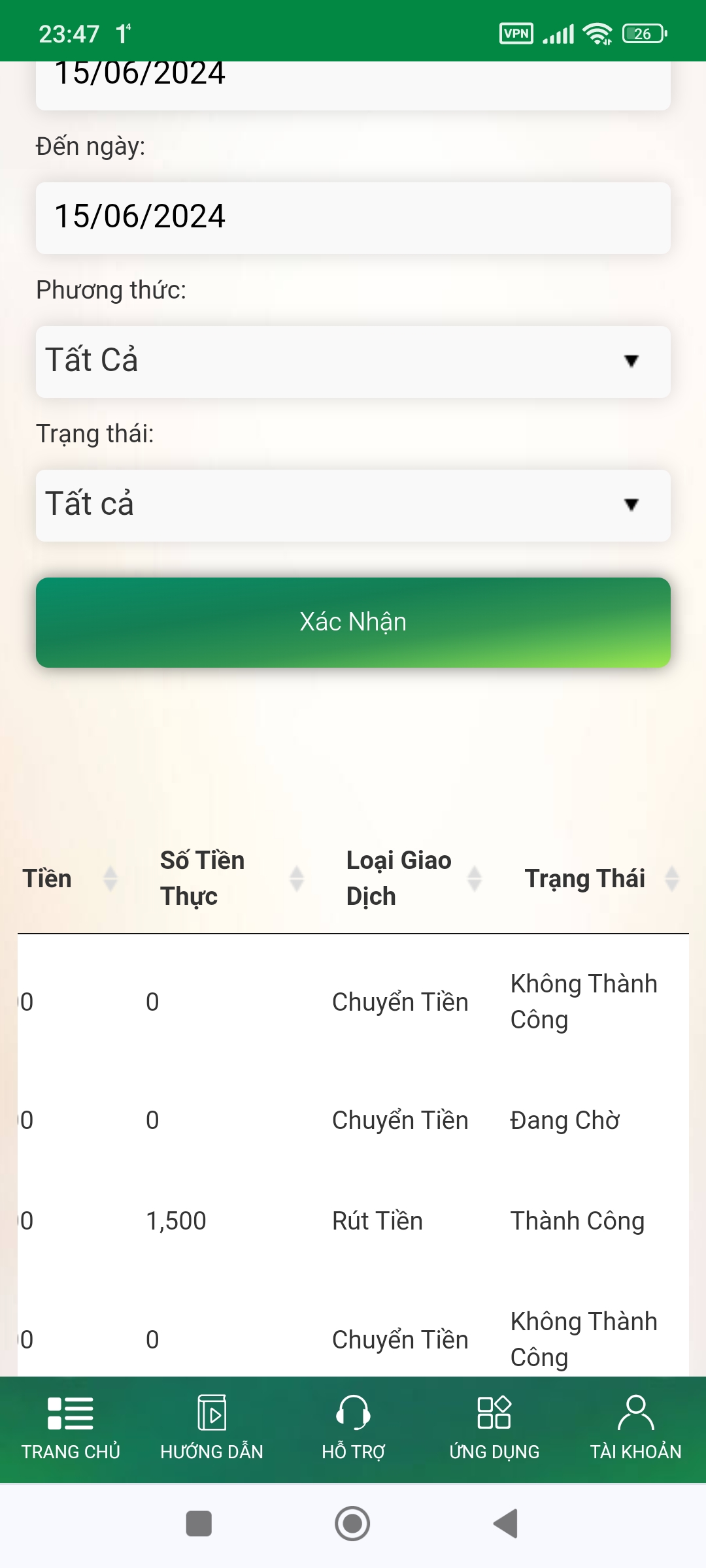Switch to the Hướng Dẫn tab

(212, 1429)
